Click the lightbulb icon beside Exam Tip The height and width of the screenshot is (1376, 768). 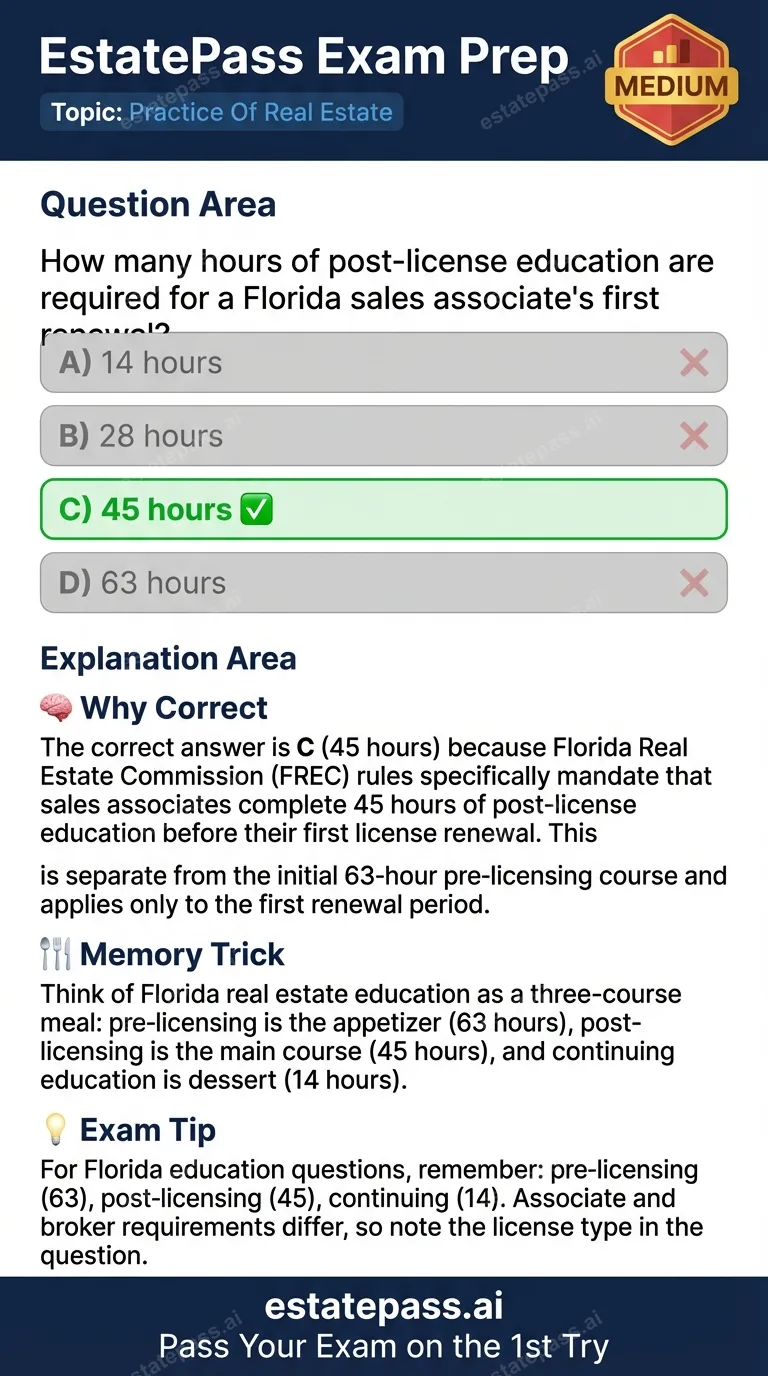click(55, 1128)
